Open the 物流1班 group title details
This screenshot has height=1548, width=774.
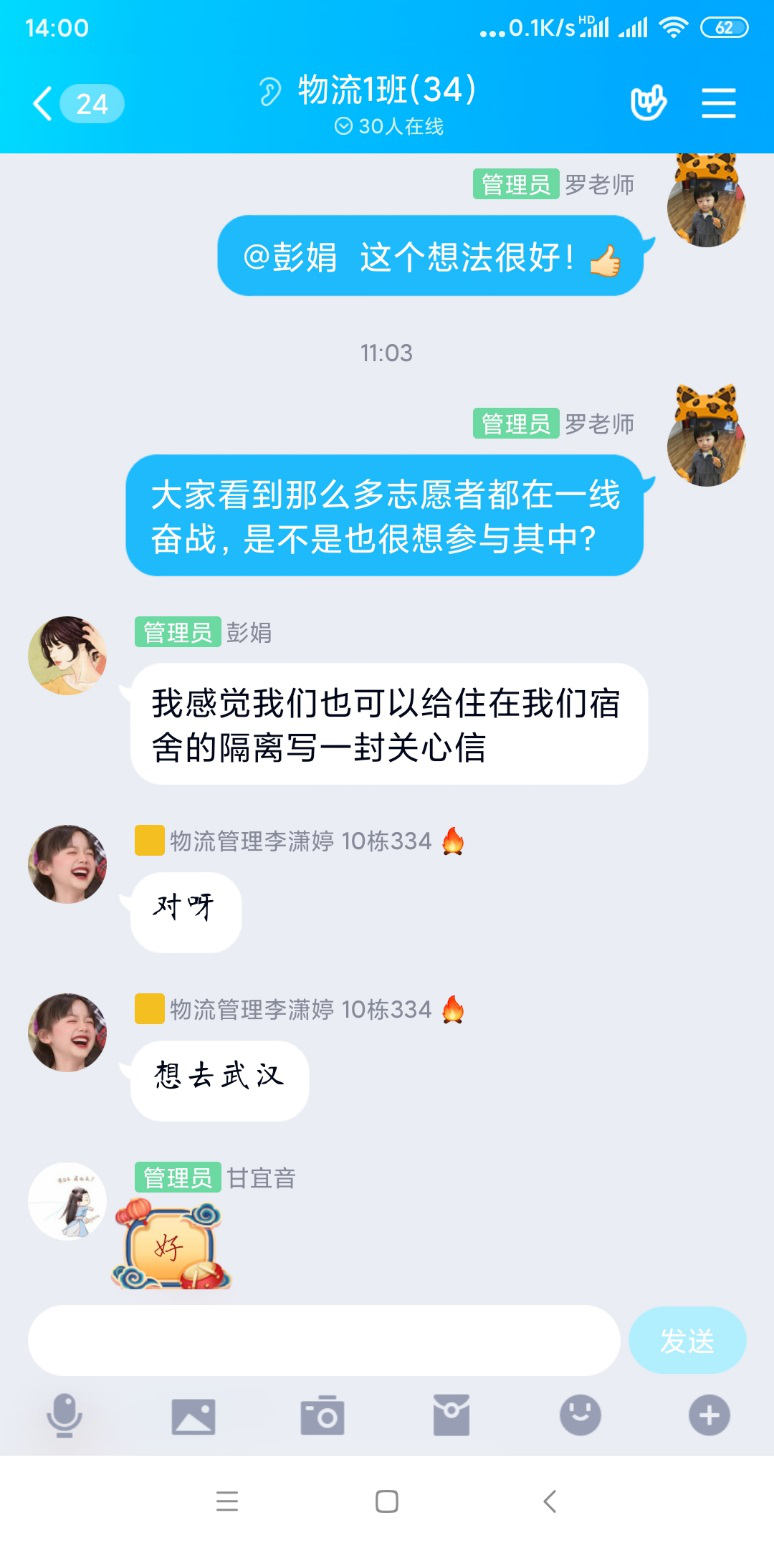[x=385, y=92]
